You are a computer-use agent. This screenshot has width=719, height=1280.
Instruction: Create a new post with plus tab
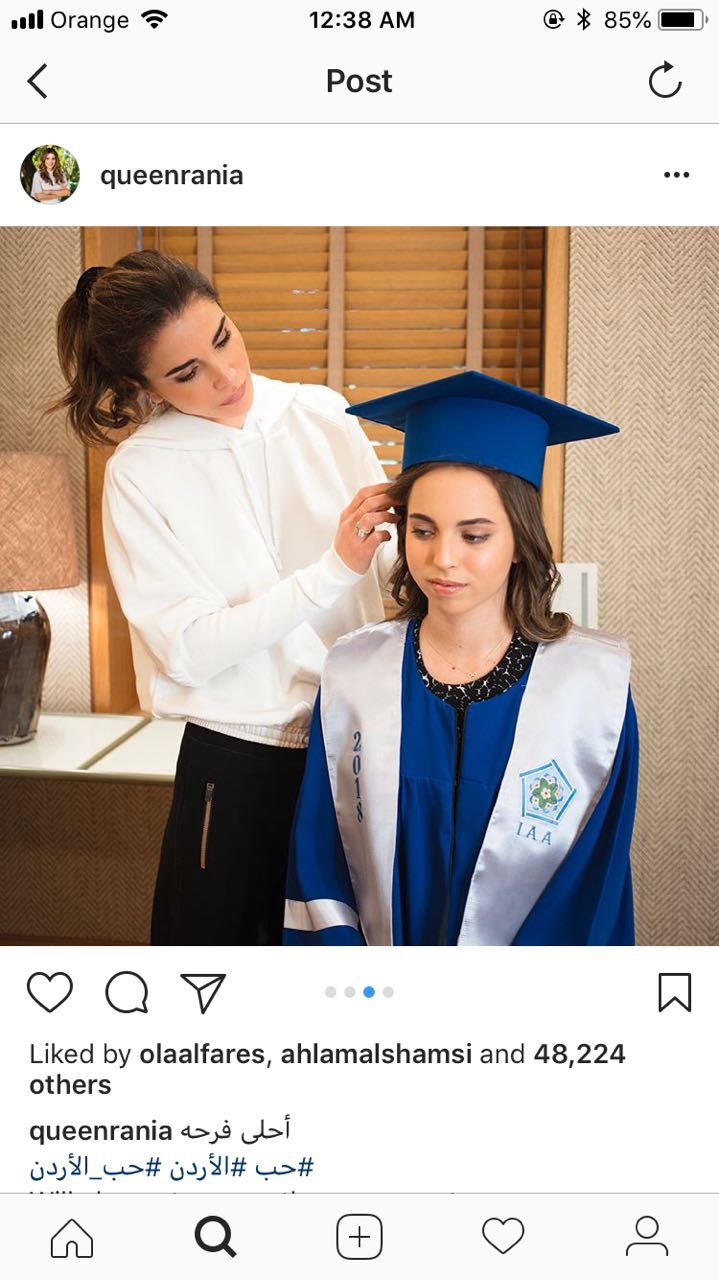coord(359,1237)
